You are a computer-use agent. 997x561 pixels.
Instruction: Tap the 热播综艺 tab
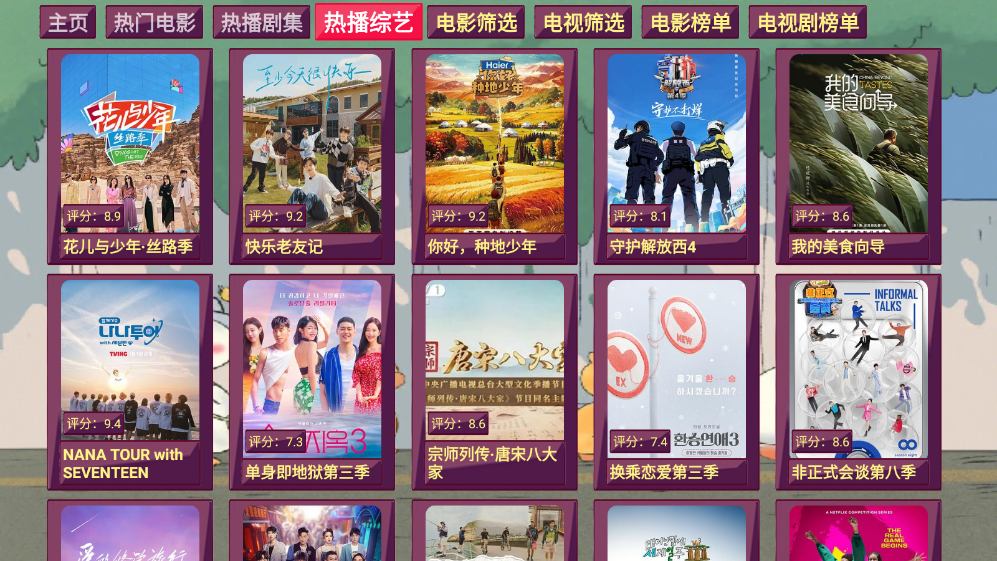point(368,22)
